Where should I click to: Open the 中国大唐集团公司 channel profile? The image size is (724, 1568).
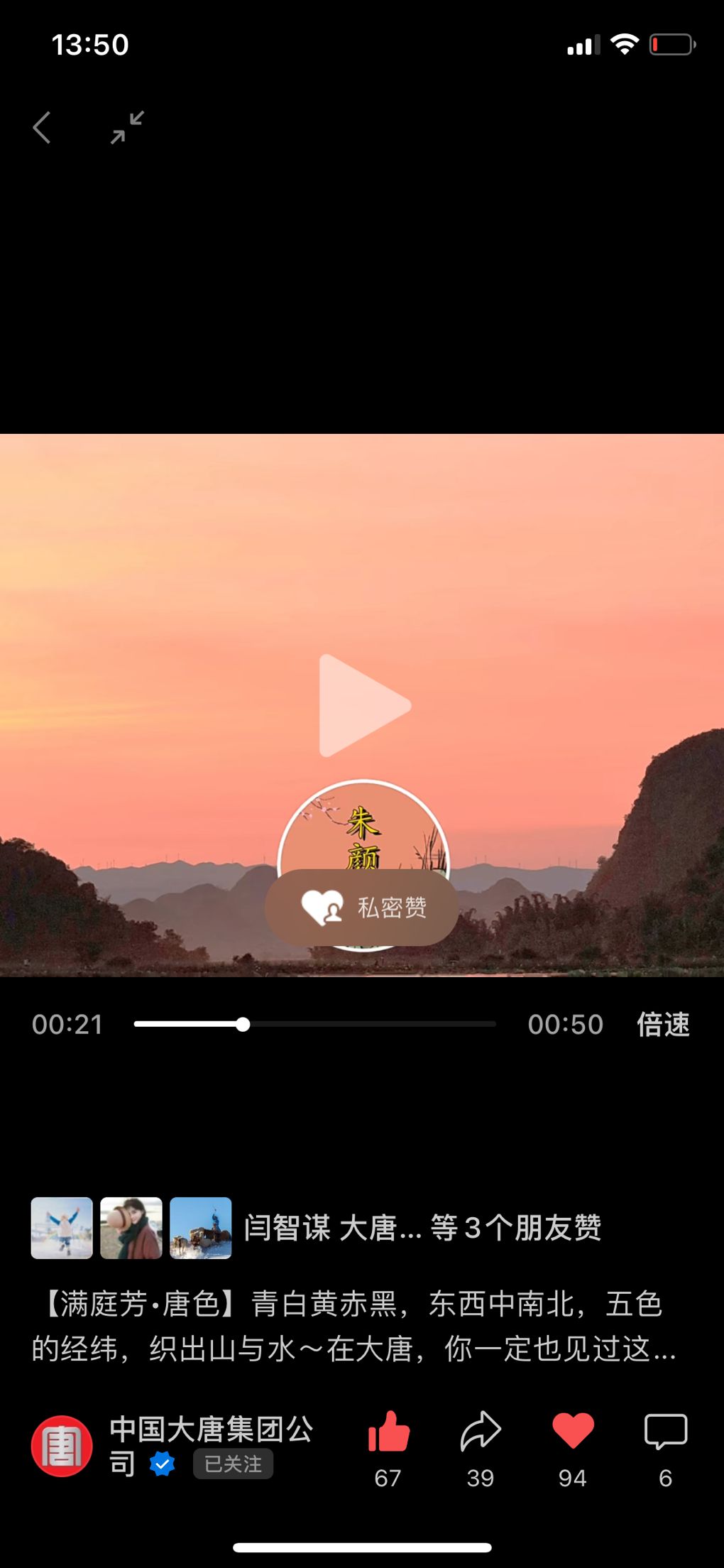(x=211, y=1429)
